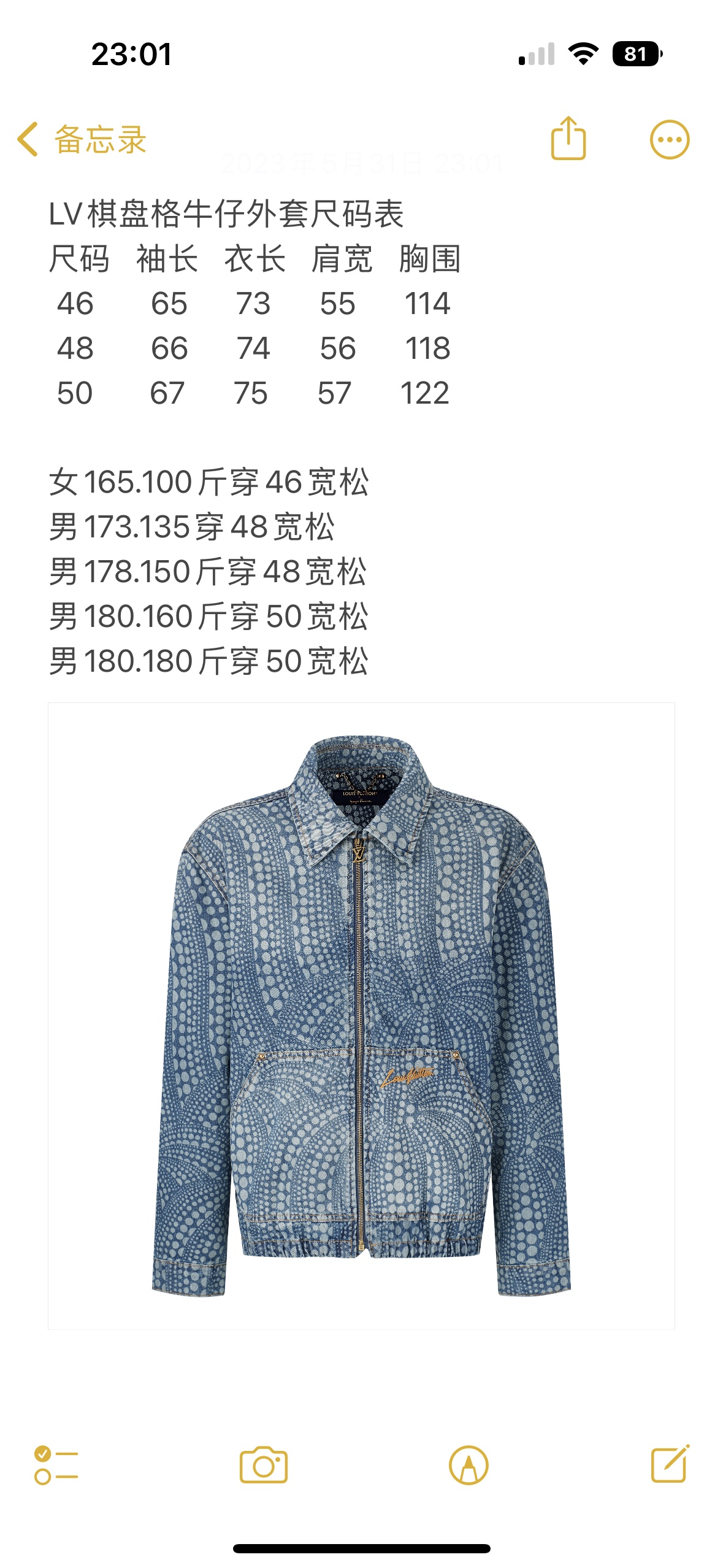Open the more options menu
The width and height of the screenshot is (723, 1568).
click(x=669, y=139)
